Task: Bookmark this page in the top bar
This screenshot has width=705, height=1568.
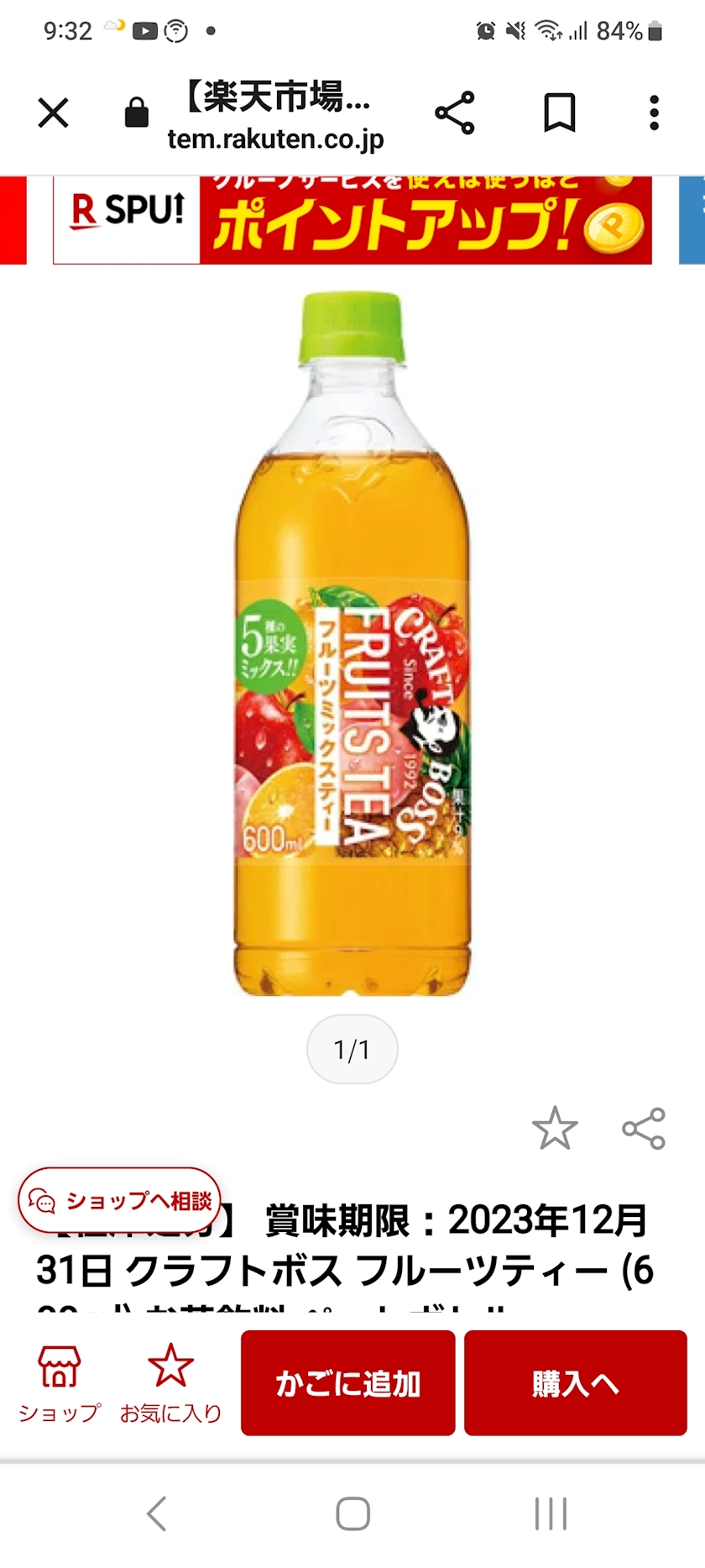Action: point(559,113)
